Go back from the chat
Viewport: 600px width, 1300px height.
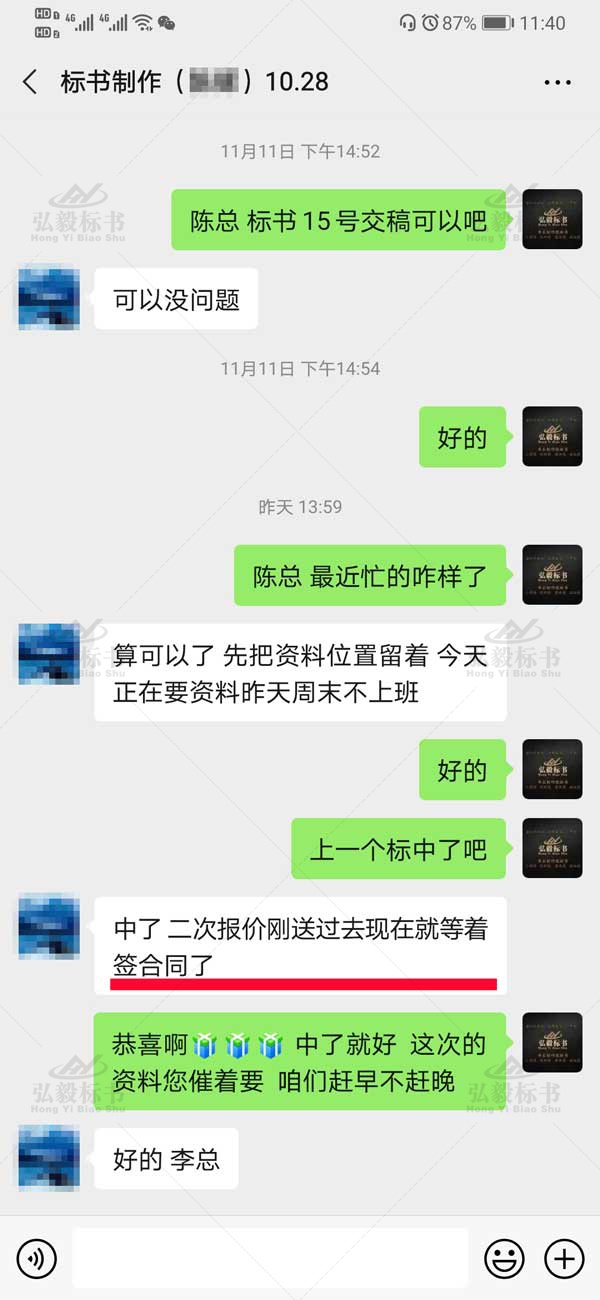point(30,82)
